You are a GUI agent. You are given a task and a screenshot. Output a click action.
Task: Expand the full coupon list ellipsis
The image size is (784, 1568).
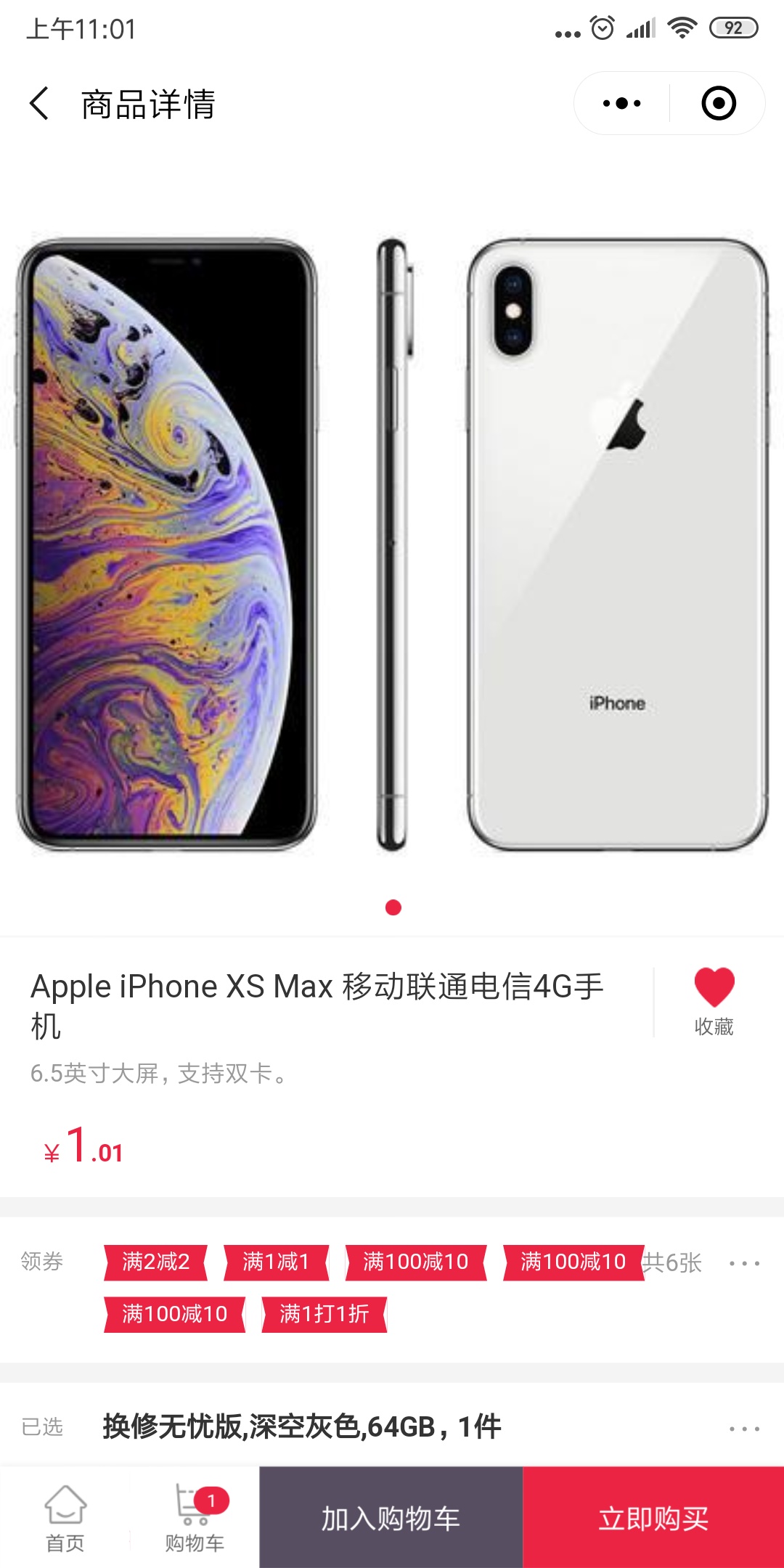pyautogui.click(x=744, y=1263)
